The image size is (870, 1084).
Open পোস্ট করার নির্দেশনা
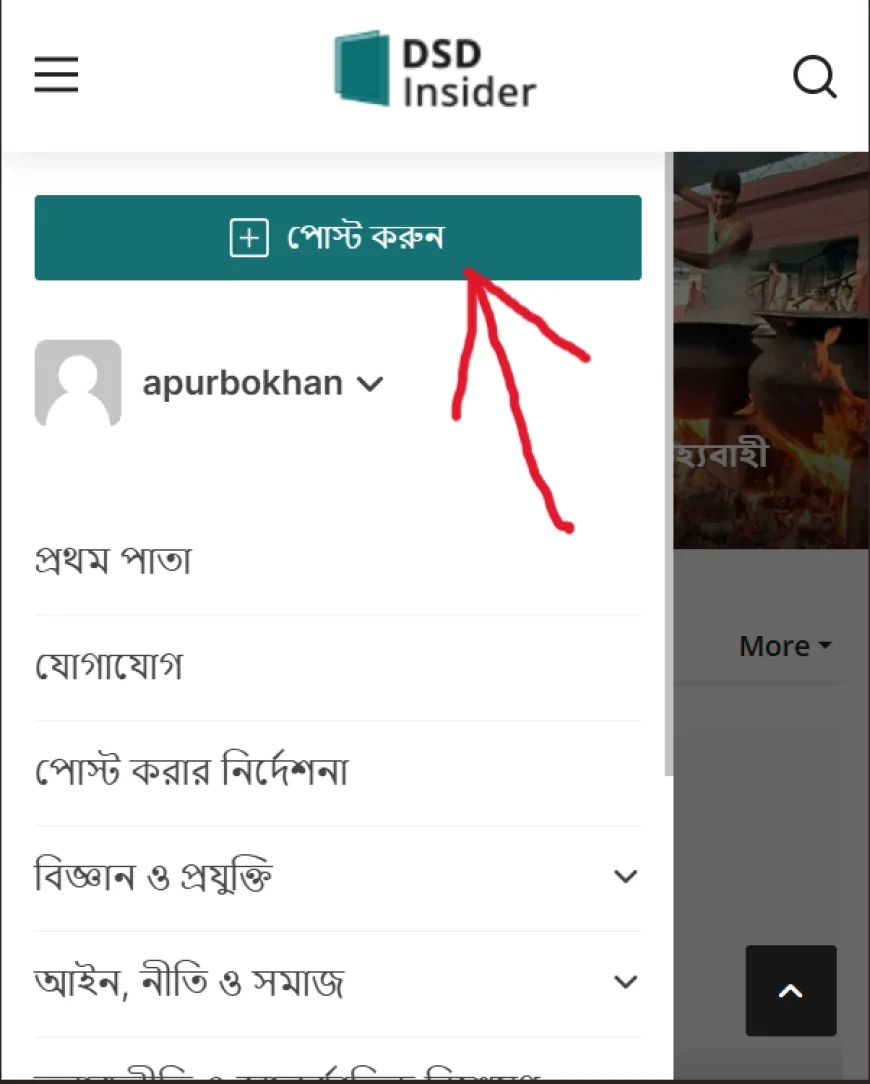coord(191,773)
